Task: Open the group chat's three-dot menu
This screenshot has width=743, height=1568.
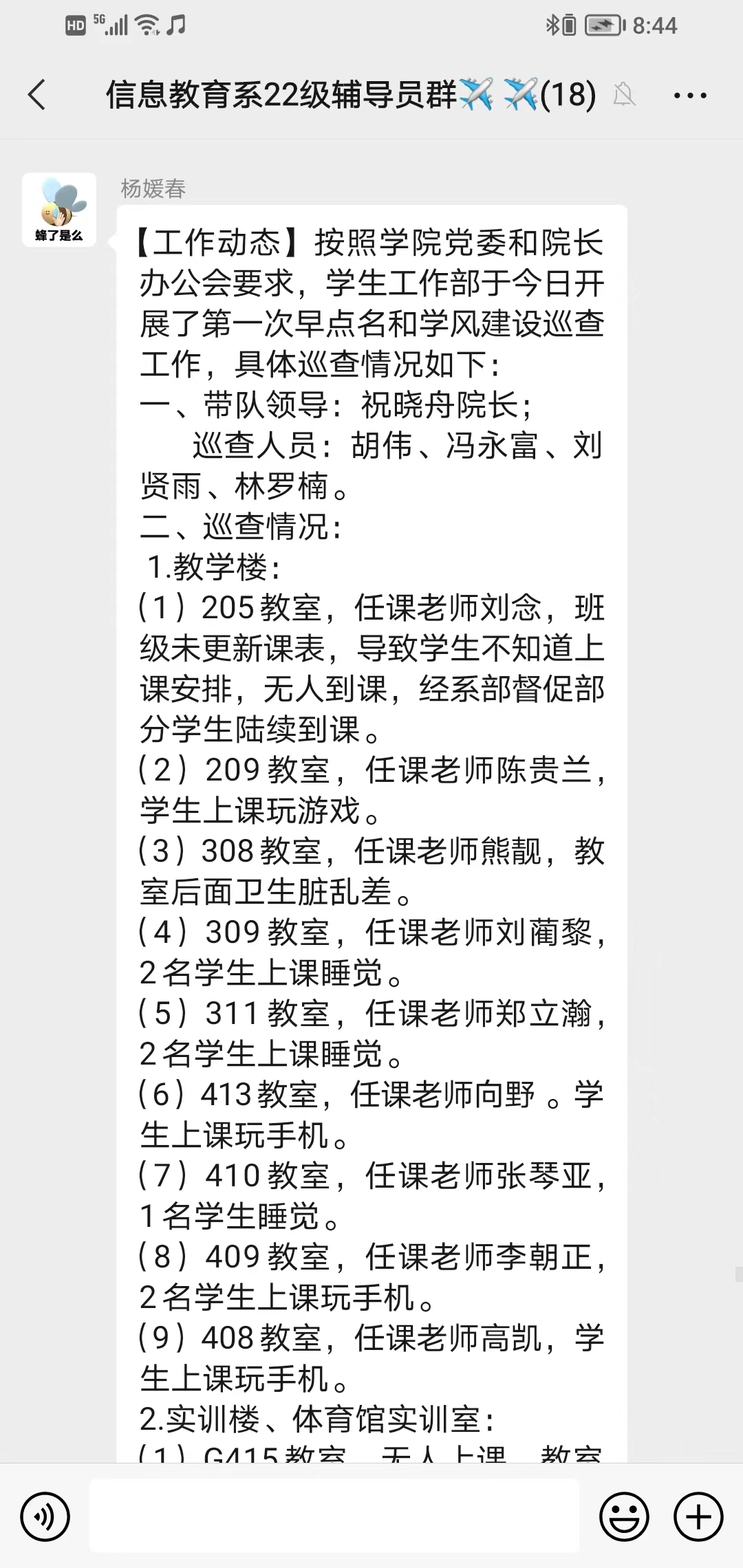Action: click(689, 96)
